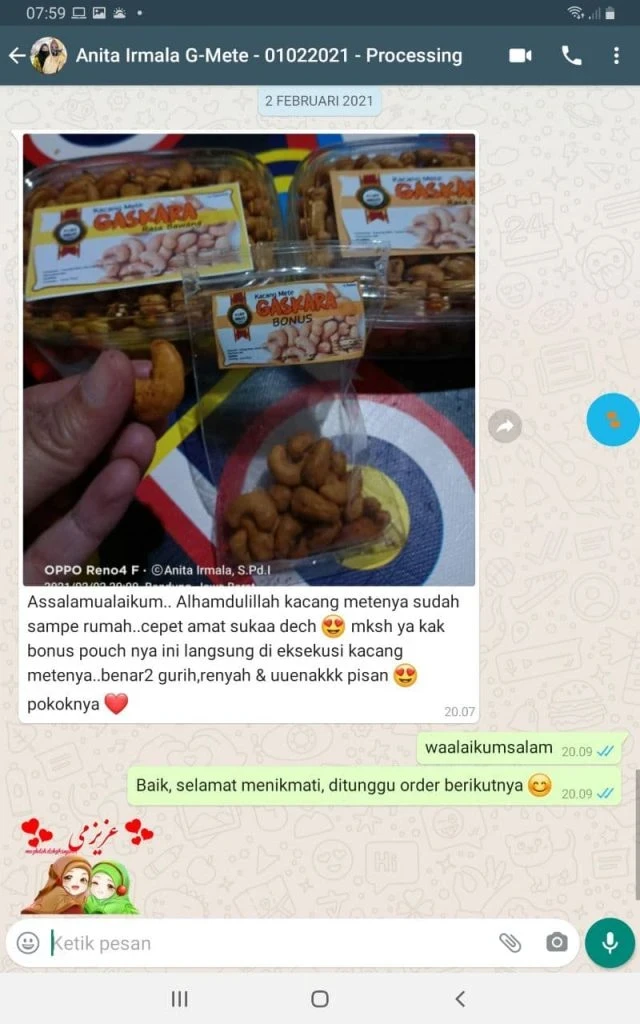
Task: Forward the photo message
Action: click(x=505, y=427)
